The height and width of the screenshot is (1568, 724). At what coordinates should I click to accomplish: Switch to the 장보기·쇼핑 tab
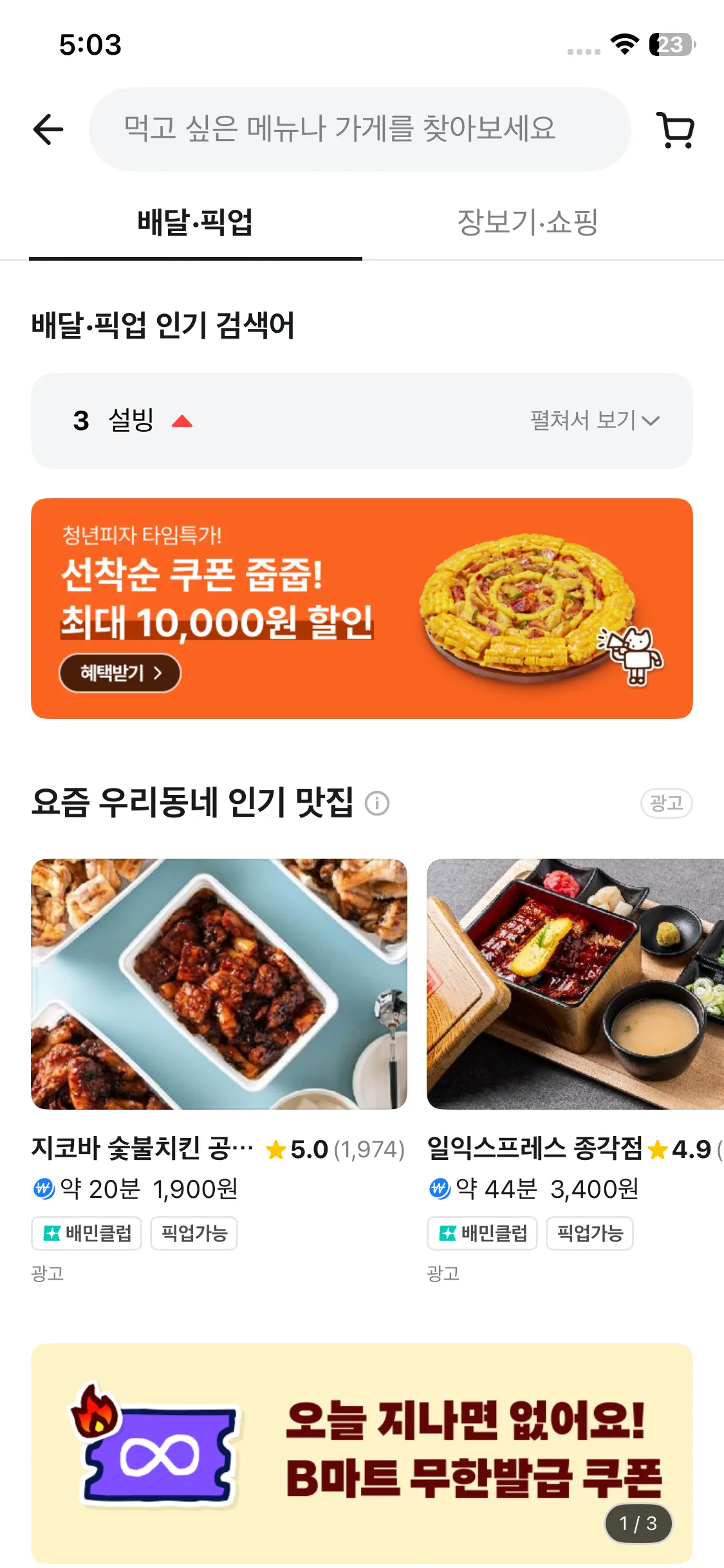528,223
